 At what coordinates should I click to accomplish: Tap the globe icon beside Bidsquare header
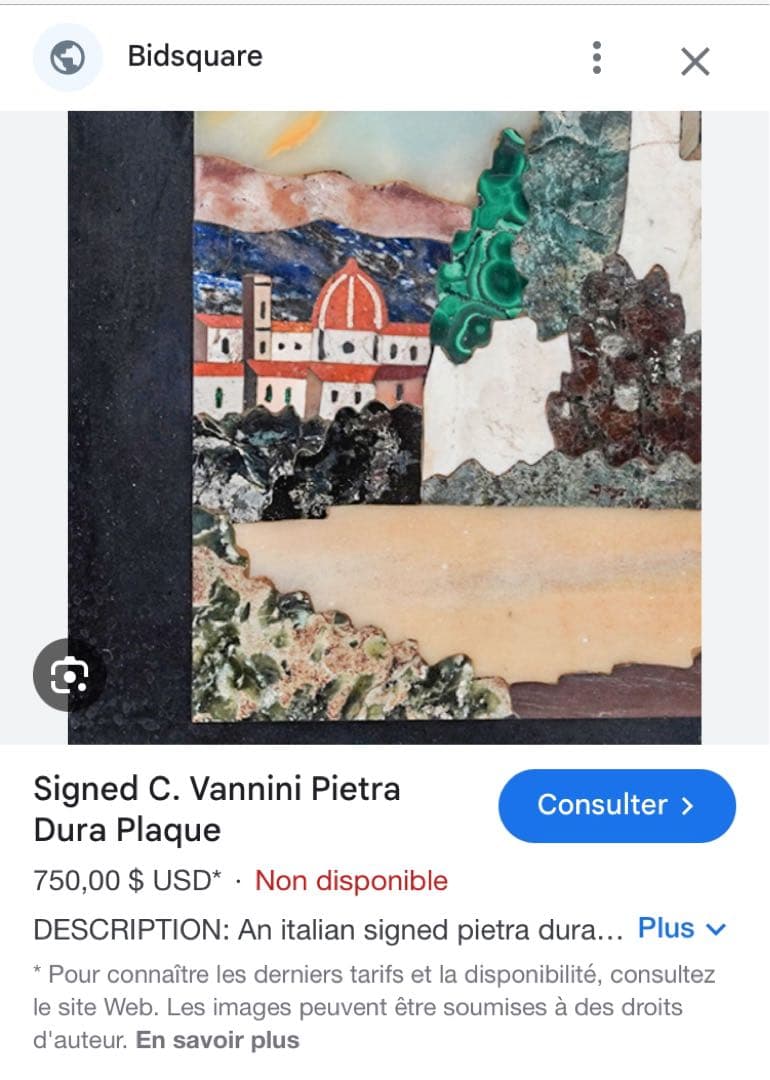(x=68, y=57)
